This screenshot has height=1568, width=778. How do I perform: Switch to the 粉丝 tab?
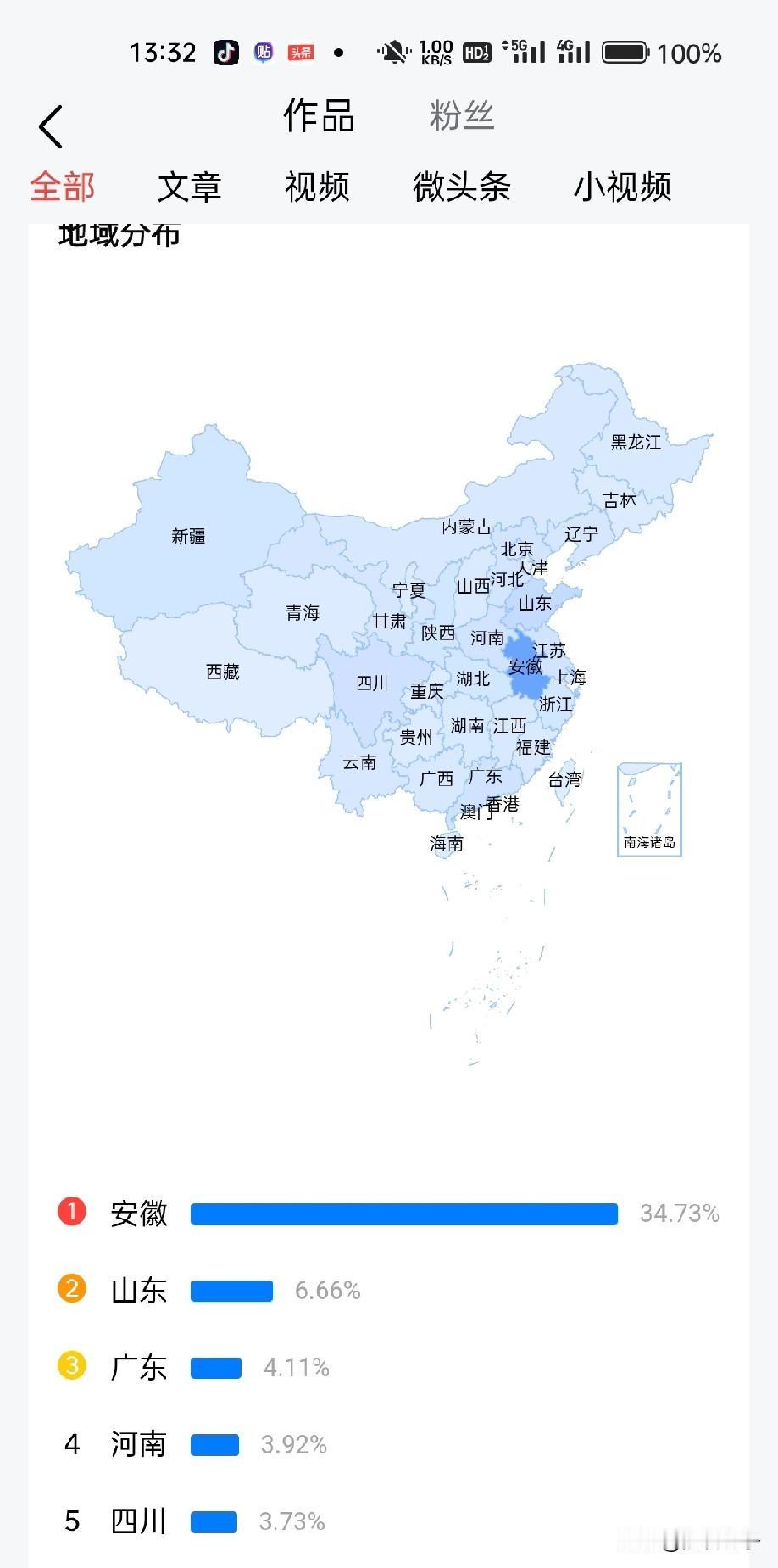coord(462,116)
